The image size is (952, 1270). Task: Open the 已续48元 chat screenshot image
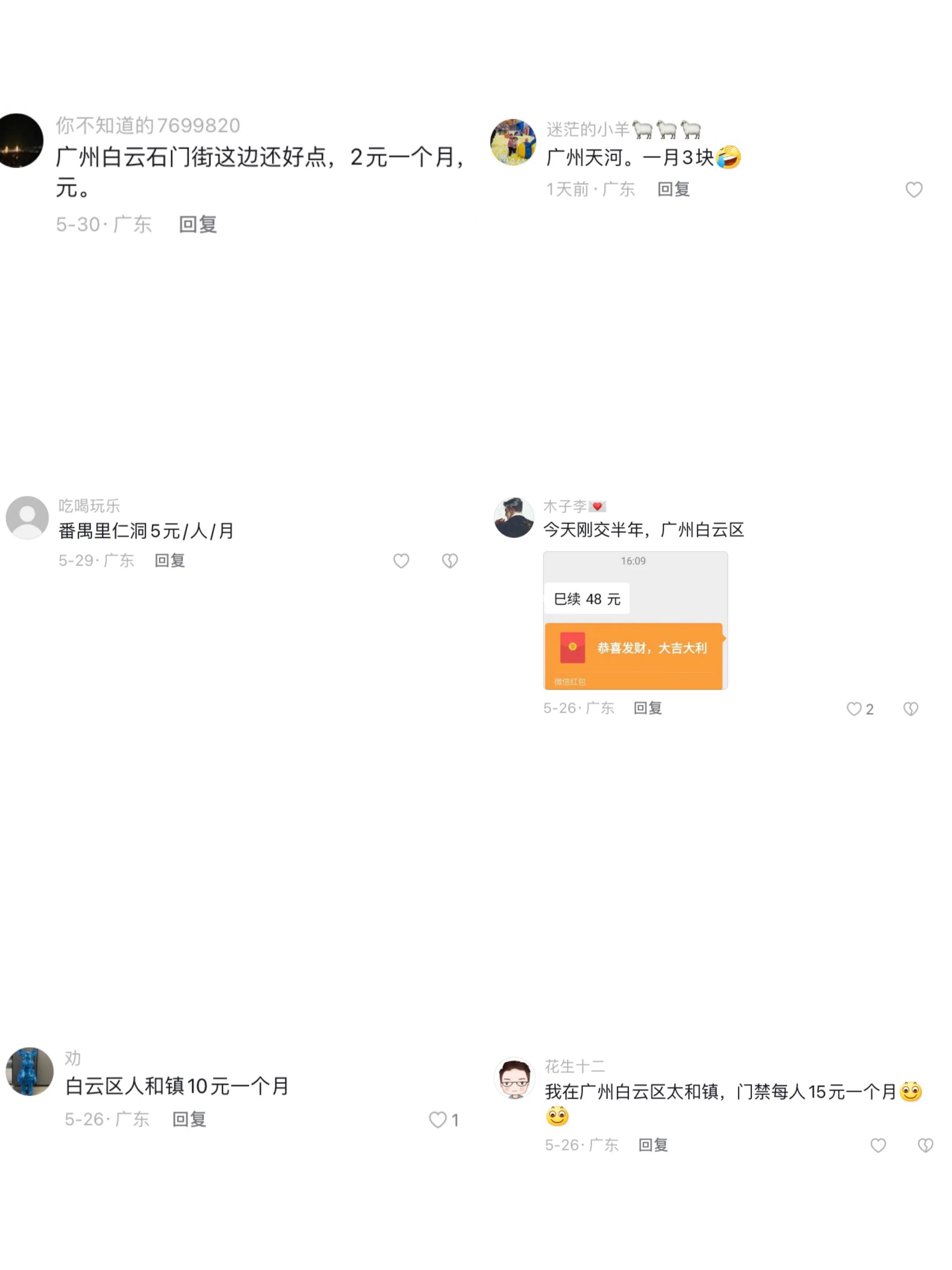pos(587,598)
